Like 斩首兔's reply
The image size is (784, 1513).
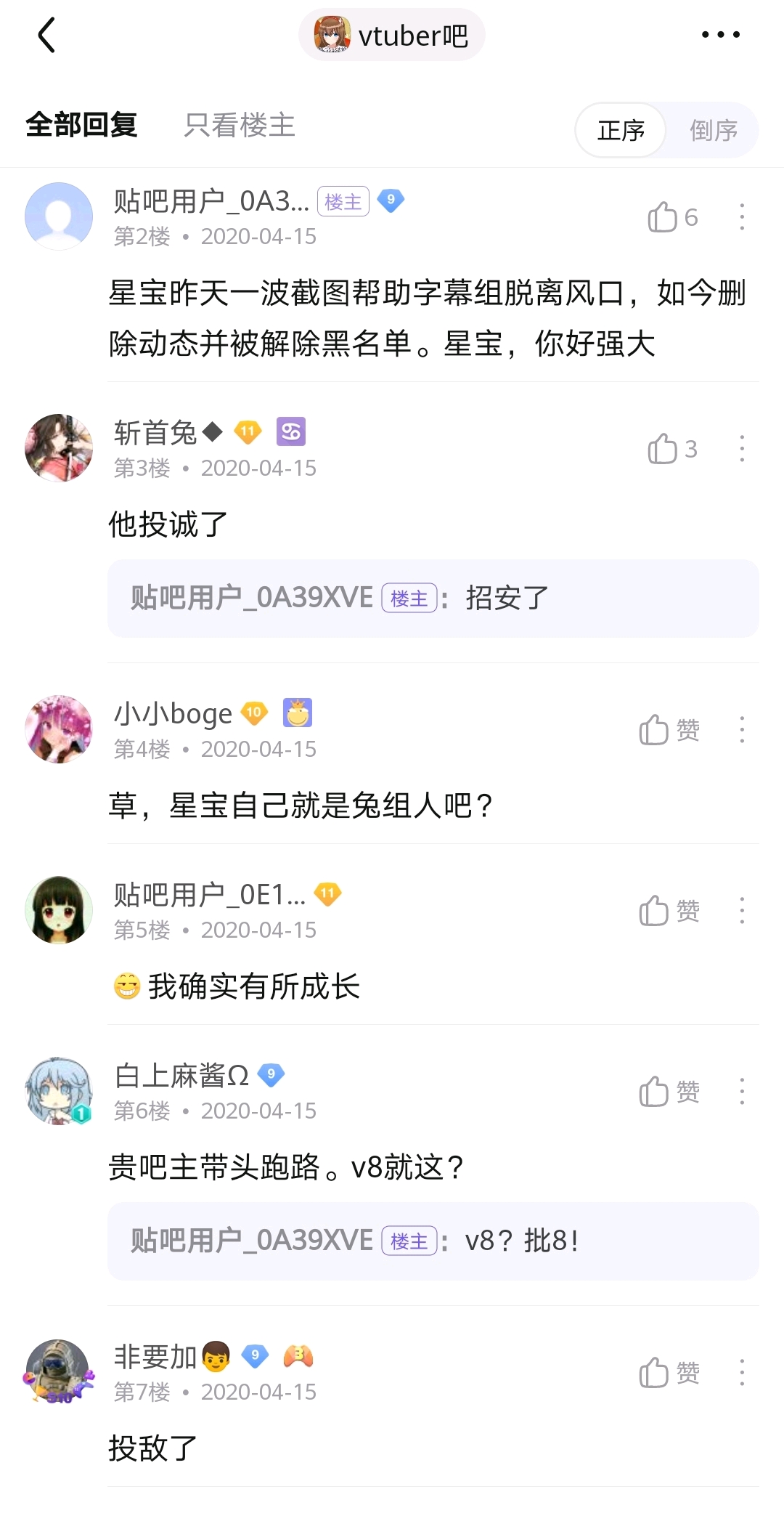click(x=671, y=449)
